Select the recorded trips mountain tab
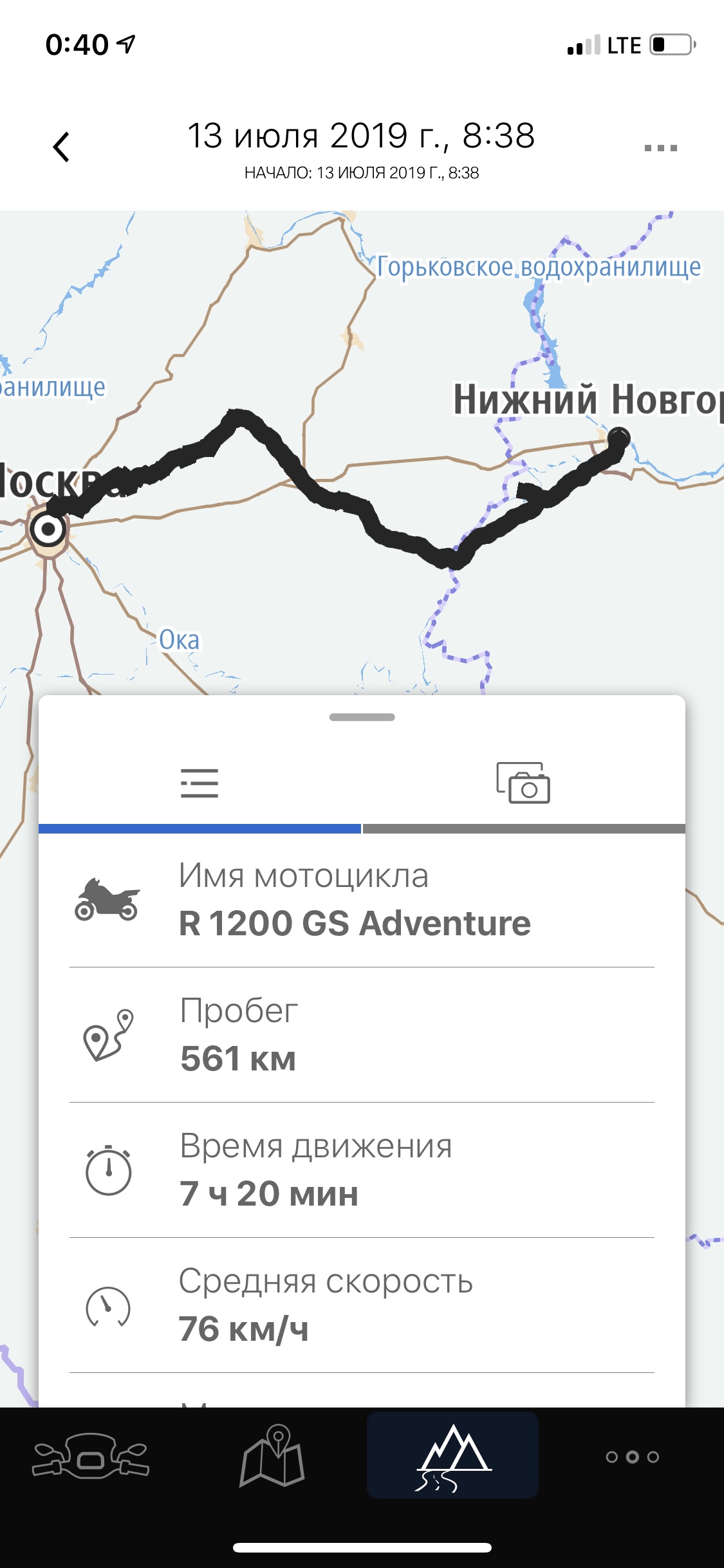The image size is (724, 1568). [x=453, y=1456]
